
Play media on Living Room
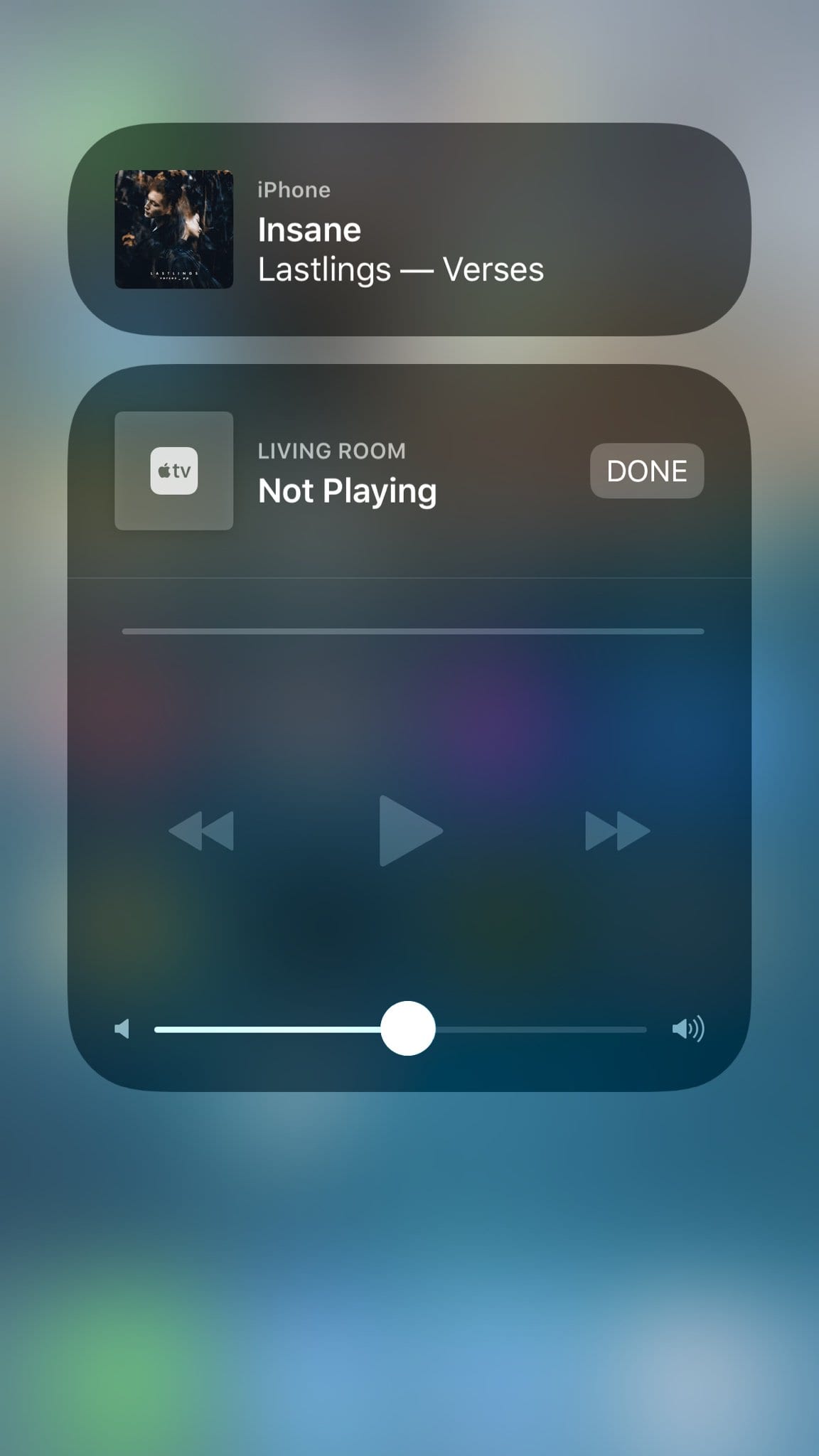[x=409, y=830]
